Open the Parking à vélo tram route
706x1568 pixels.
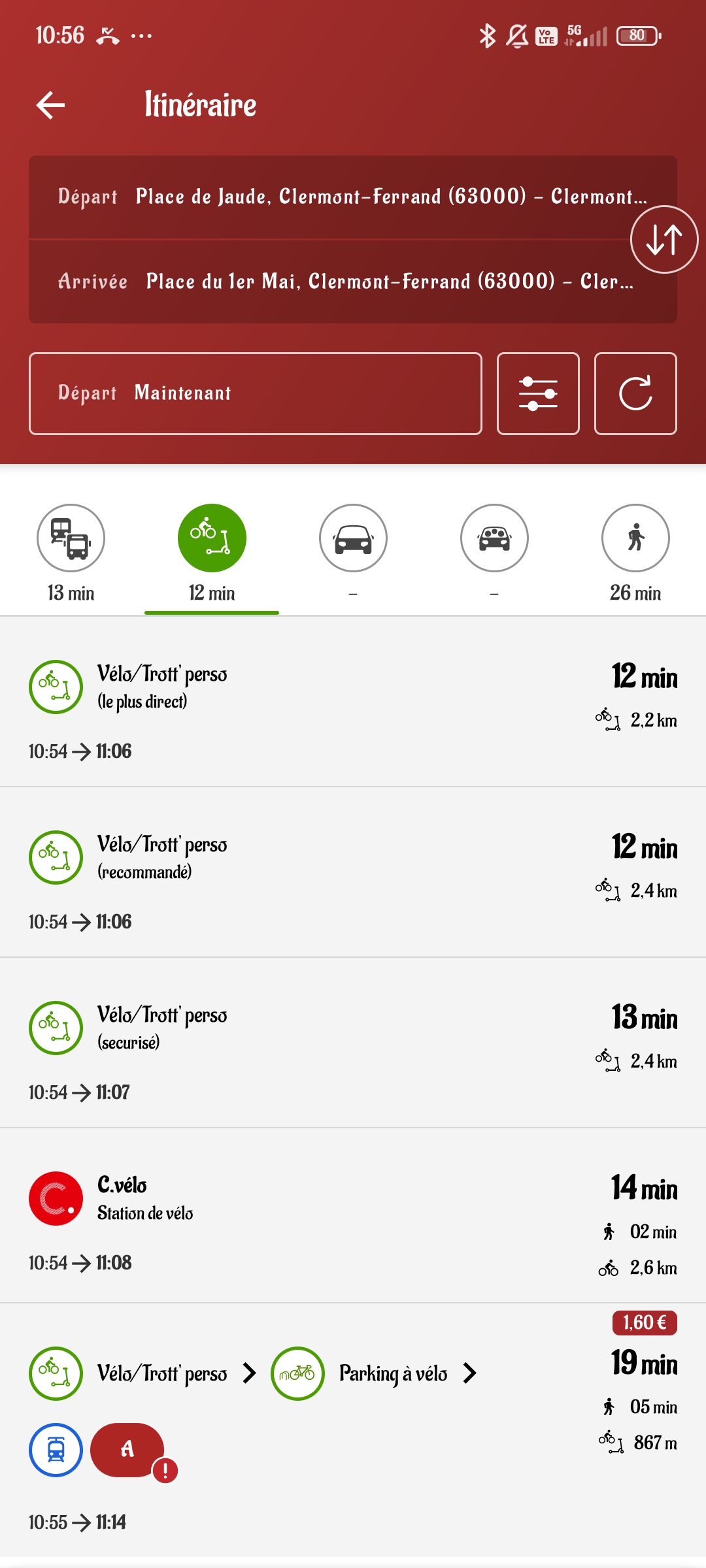[x=353, y=1432]
